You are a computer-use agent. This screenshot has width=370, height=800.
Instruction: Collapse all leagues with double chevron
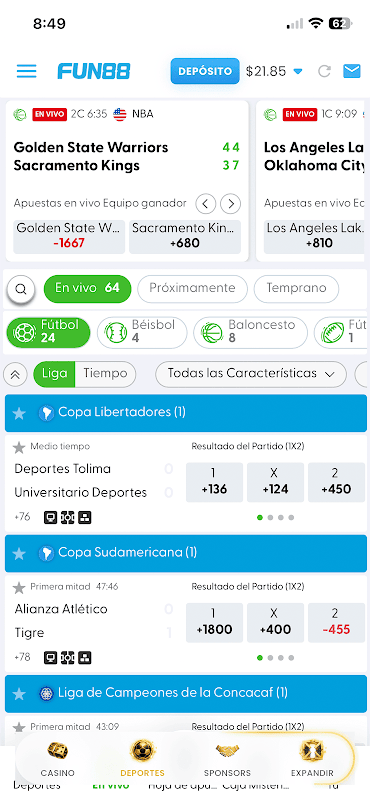click(15, 374)
